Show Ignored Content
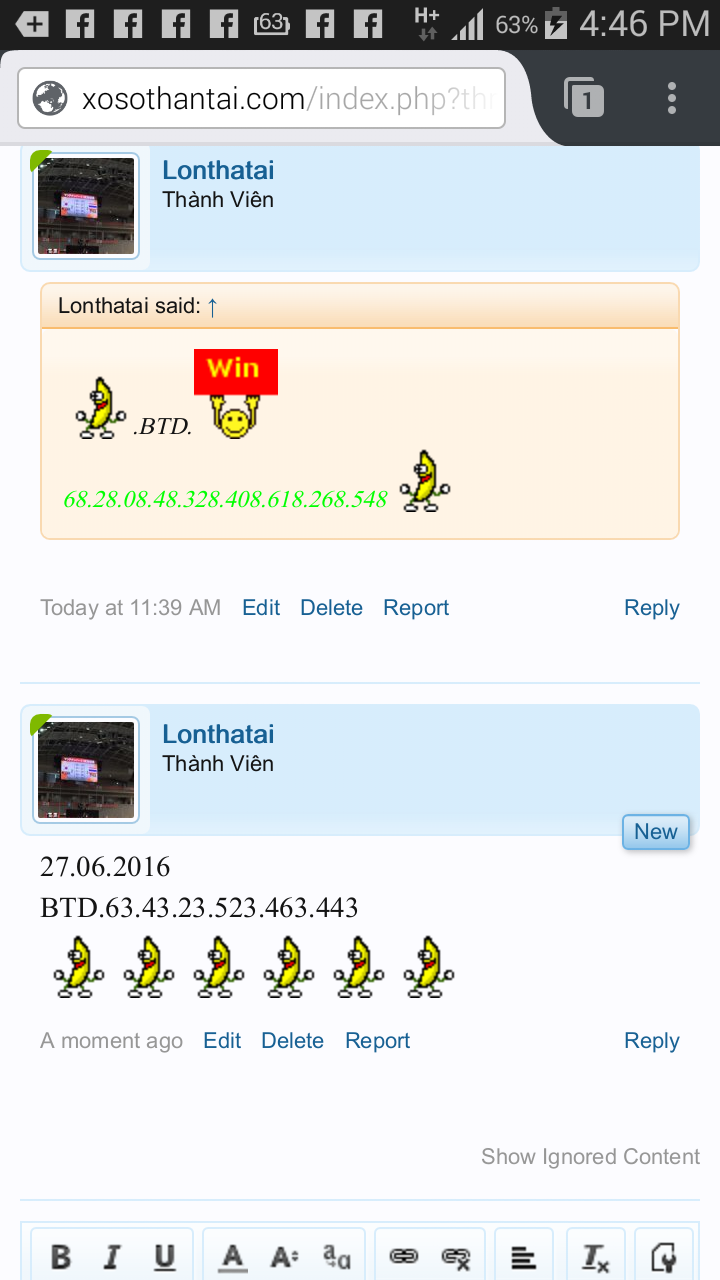This screenshot has height=1280, width=720. (590, 1157)
